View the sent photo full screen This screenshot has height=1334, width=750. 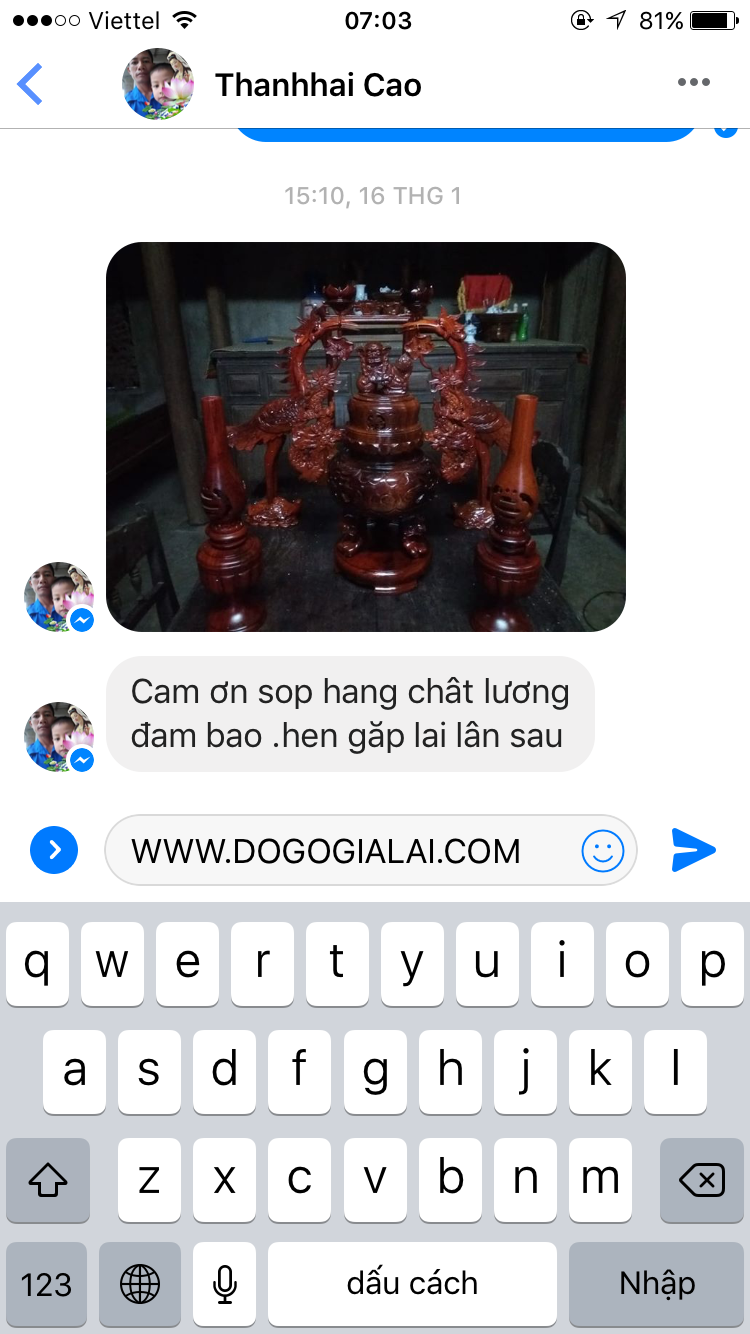[365, 437]
